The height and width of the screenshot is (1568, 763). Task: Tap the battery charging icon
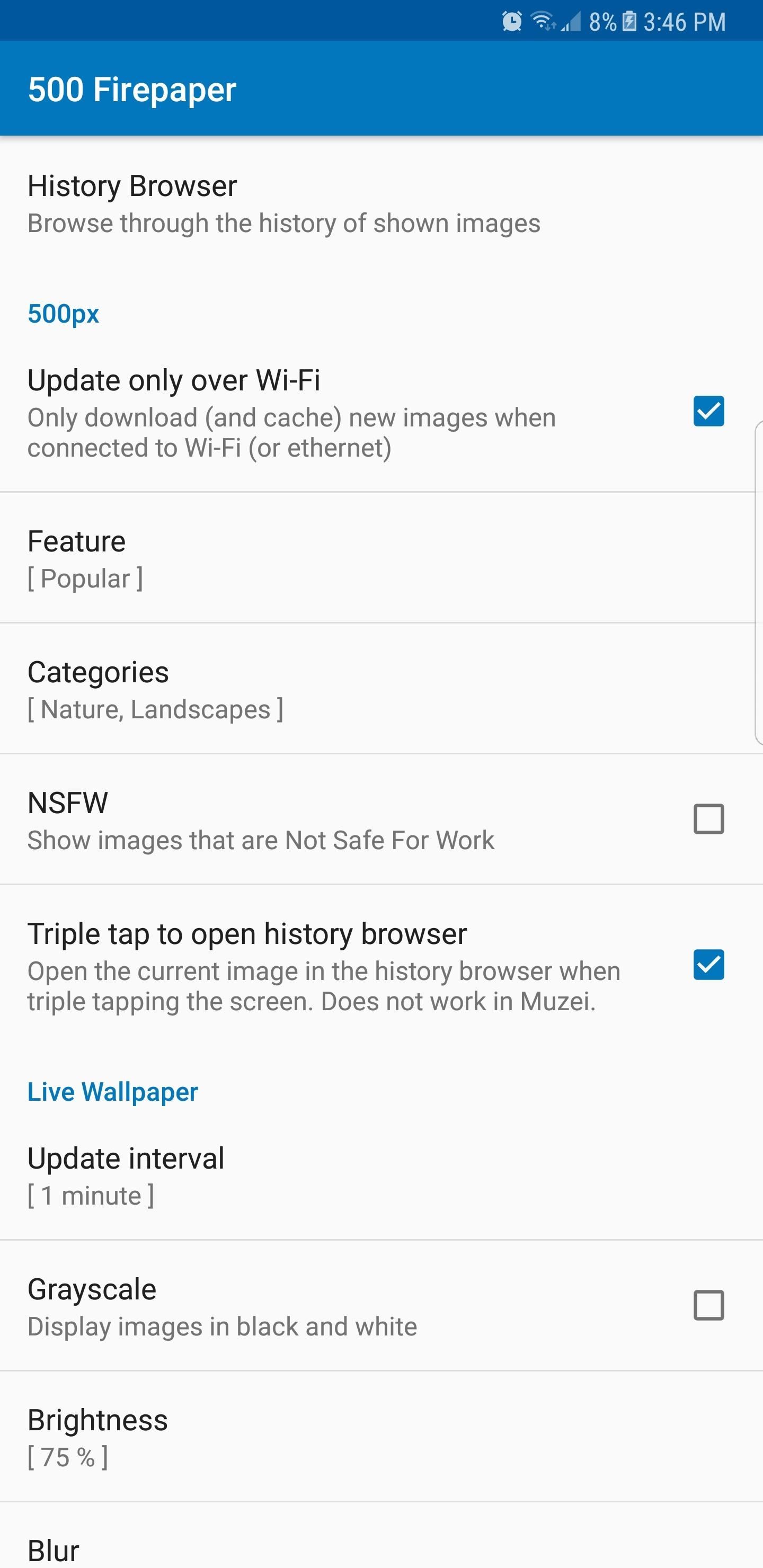point(629,20)
